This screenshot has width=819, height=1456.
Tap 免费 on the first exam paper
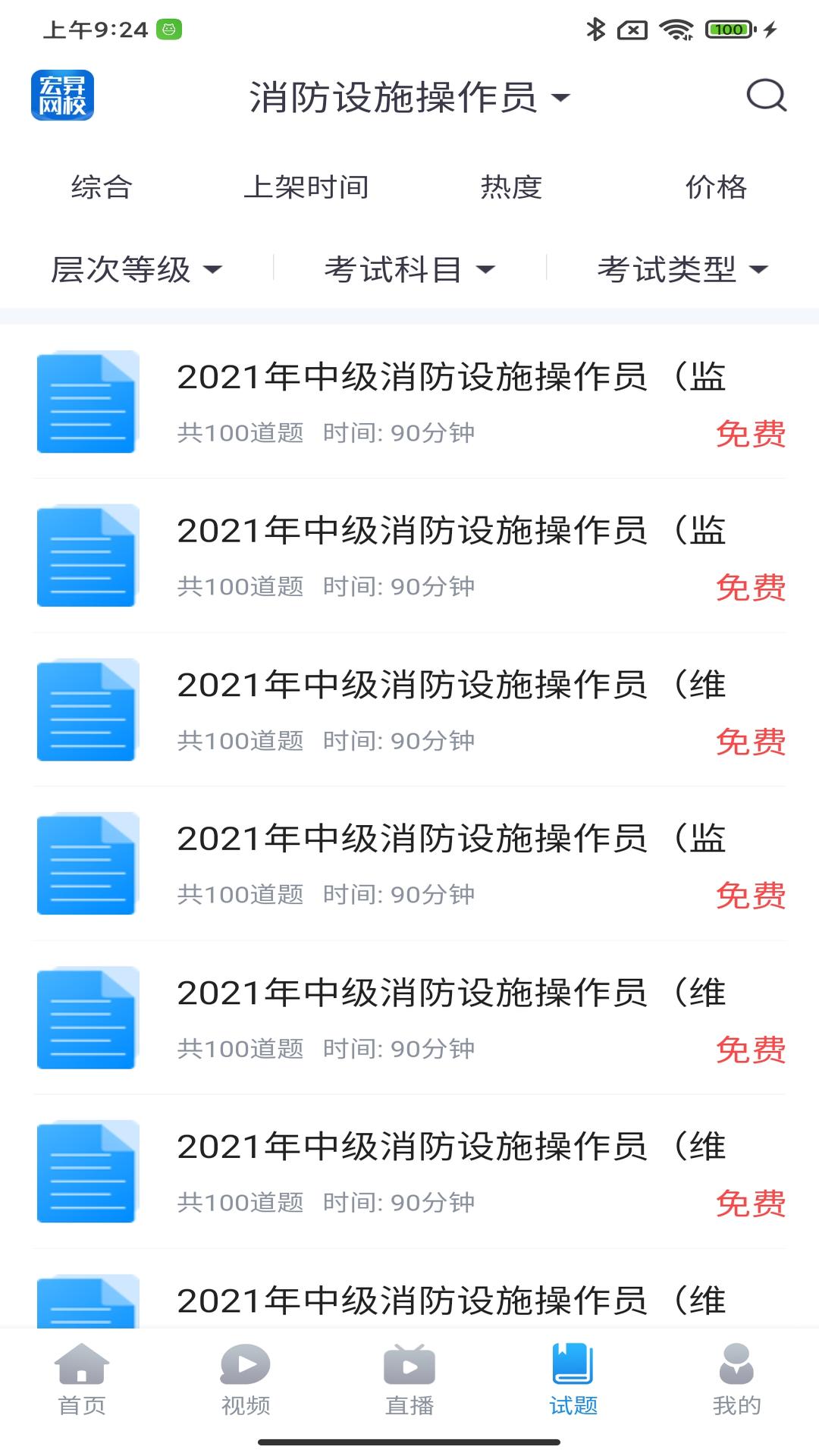752,434
